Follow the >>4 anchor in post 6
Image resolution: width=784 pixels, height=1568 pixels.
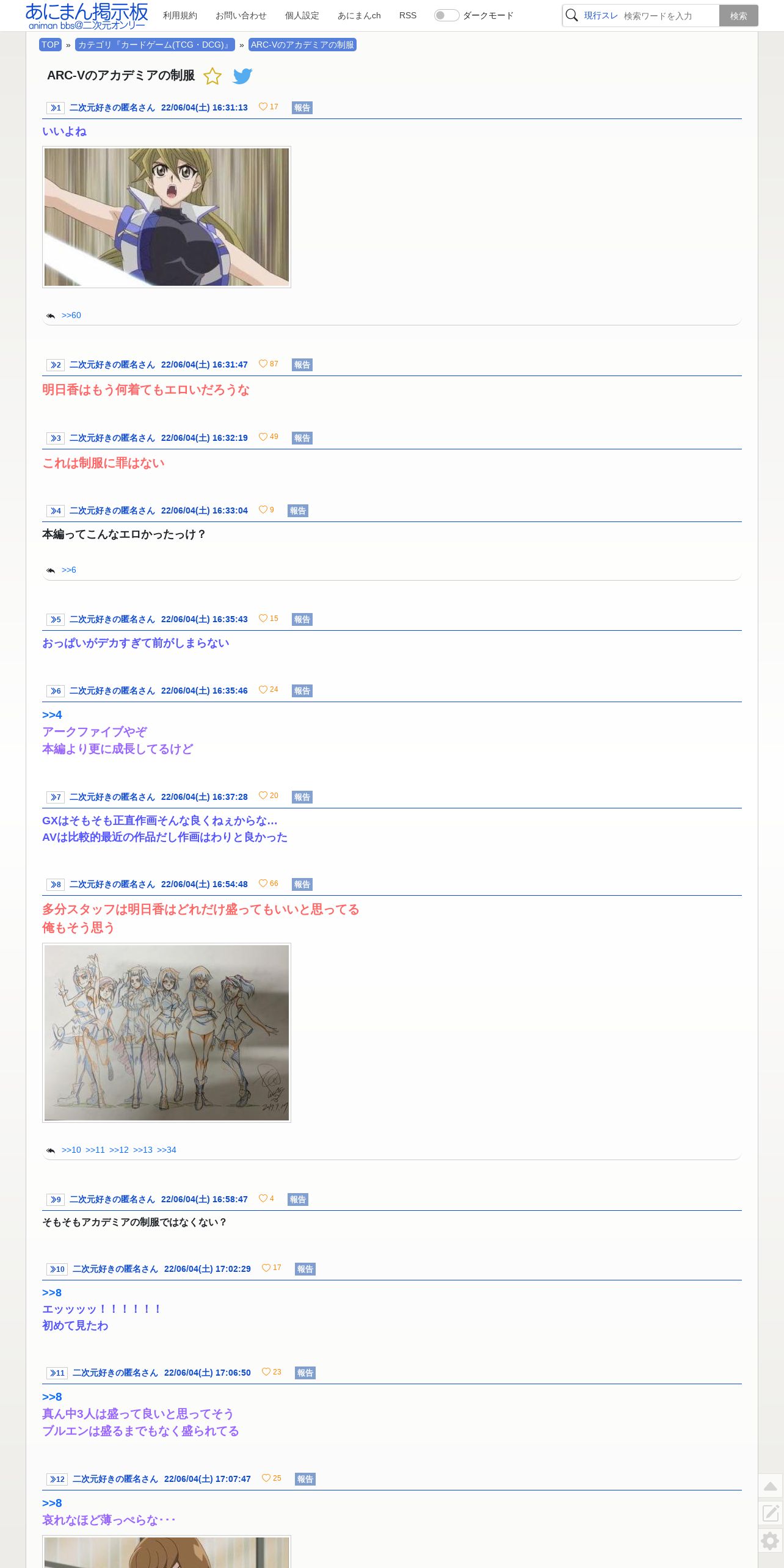[x=52, y=714]
